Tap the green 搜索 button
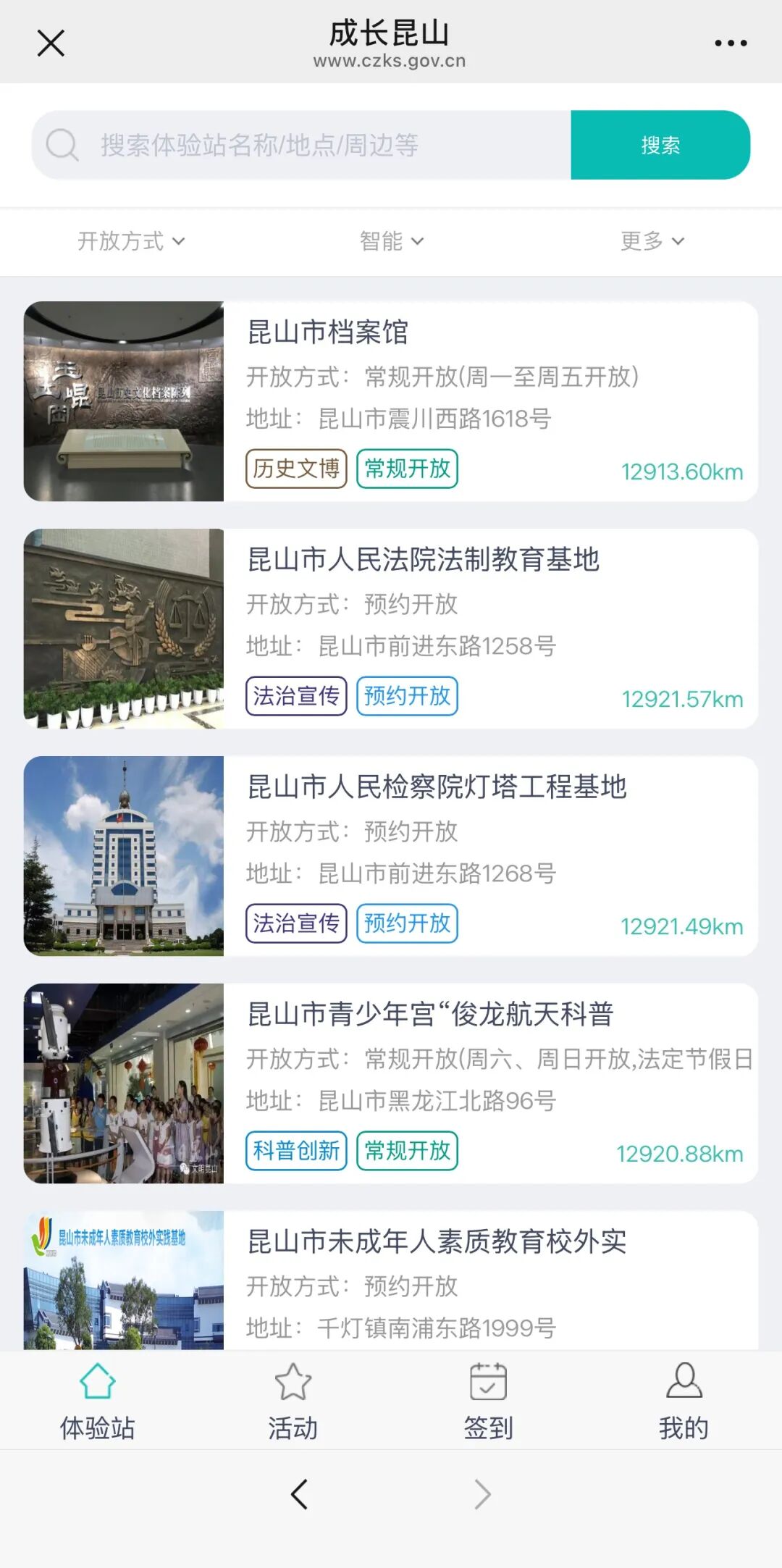The height and width of the screenshot is (1568, 782). point(660,145)
